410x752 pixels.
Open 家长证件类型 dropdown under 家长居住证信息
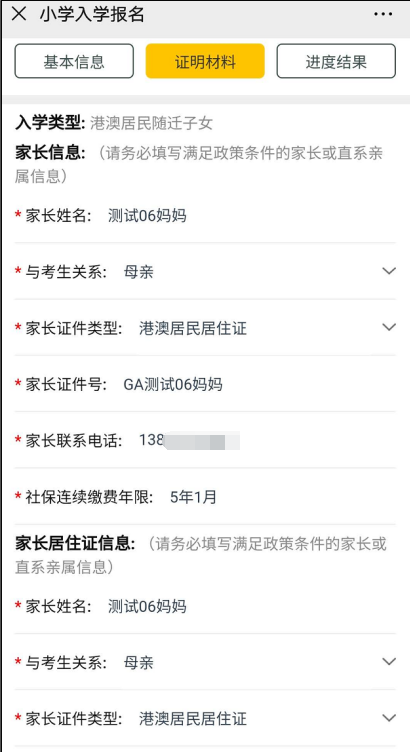(205, 719)
